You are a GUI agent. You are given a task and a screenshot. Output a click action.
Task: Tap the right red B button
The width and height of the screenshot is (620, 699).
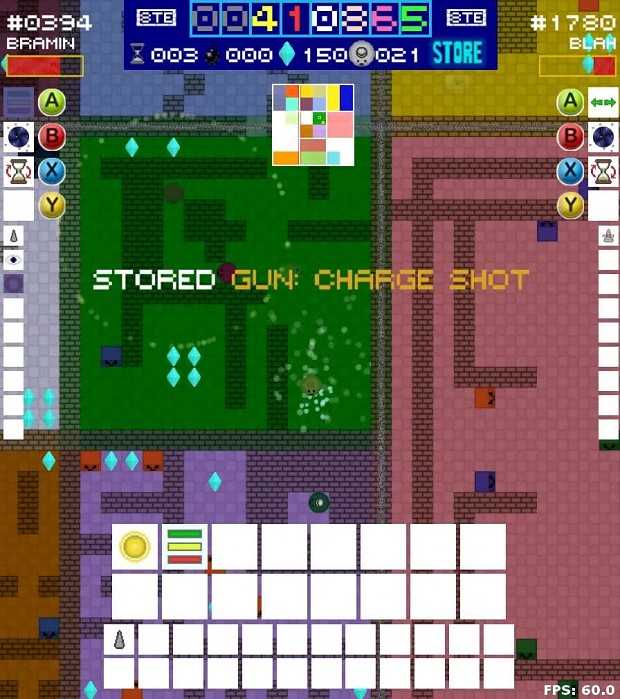point(570,137)
